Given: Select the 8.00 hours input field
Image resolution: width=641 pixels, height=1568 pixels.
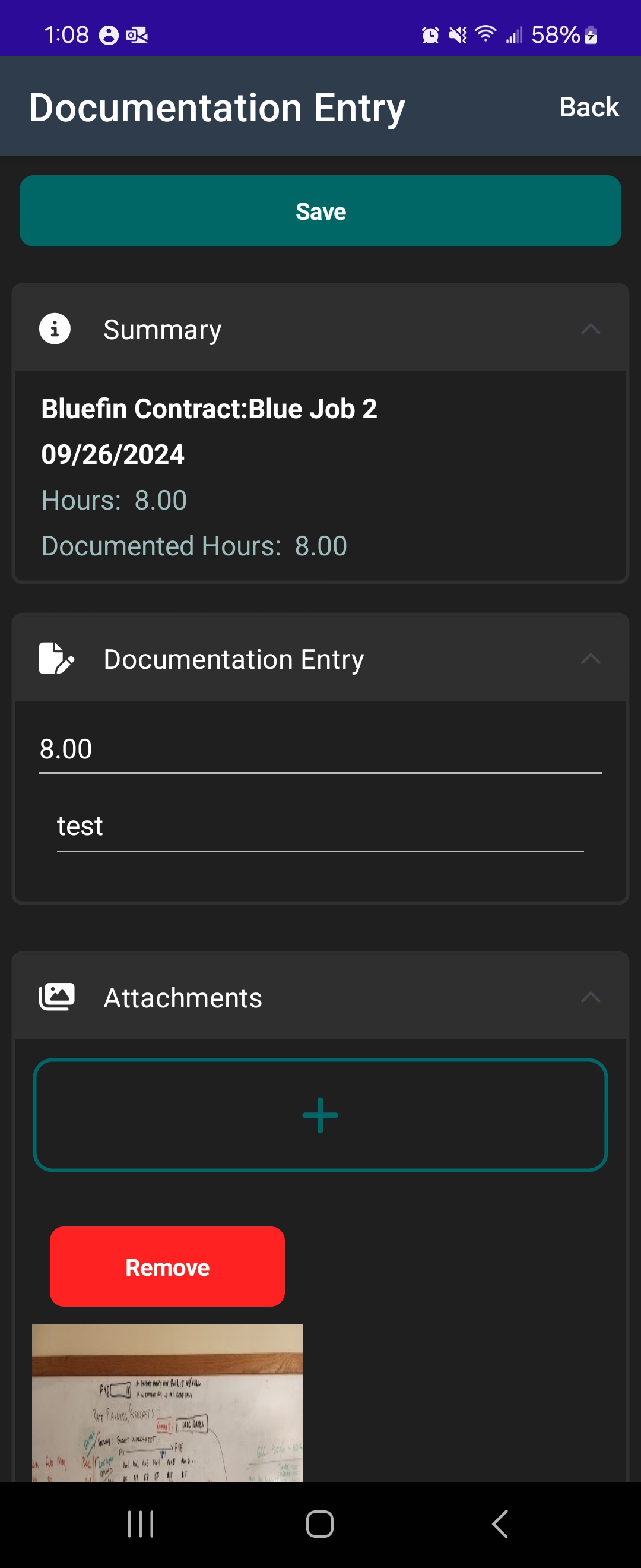Looking at the screenshot, I should pos(304,749).
